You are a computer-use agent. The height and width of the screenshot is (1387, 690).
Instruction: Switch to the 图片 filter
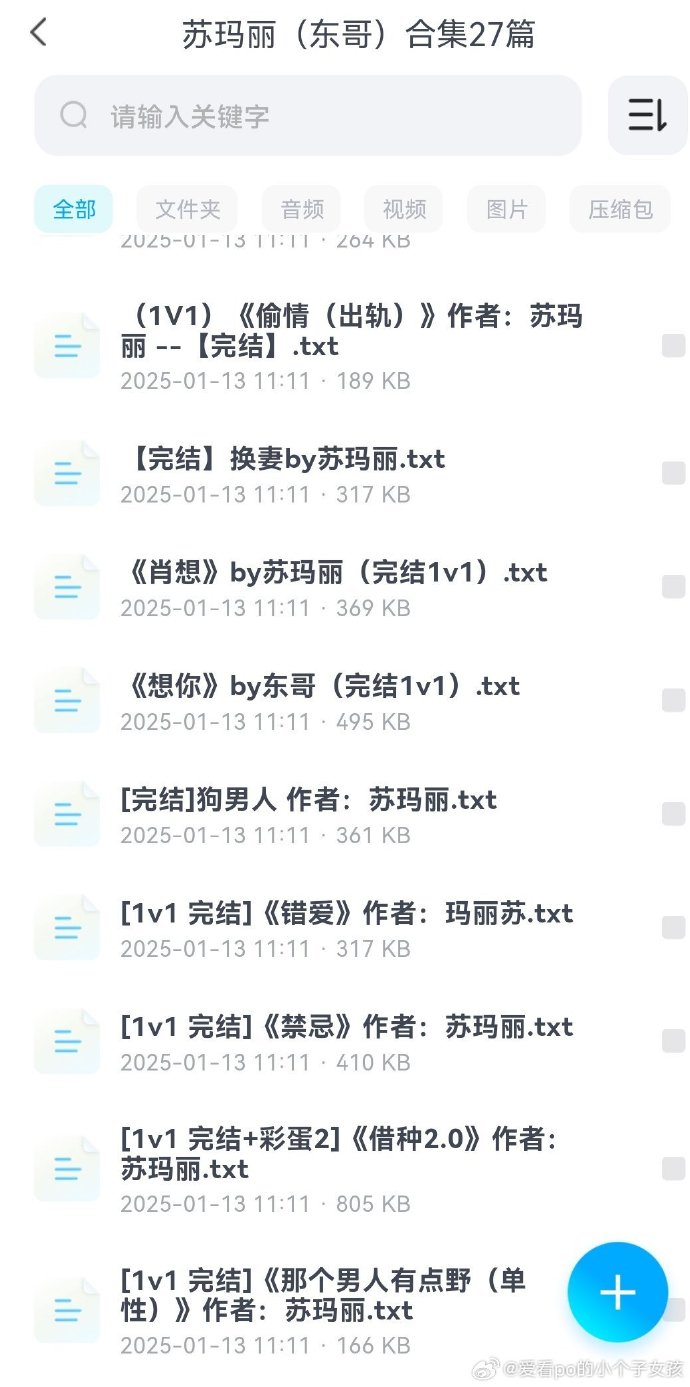click(506, 209)
